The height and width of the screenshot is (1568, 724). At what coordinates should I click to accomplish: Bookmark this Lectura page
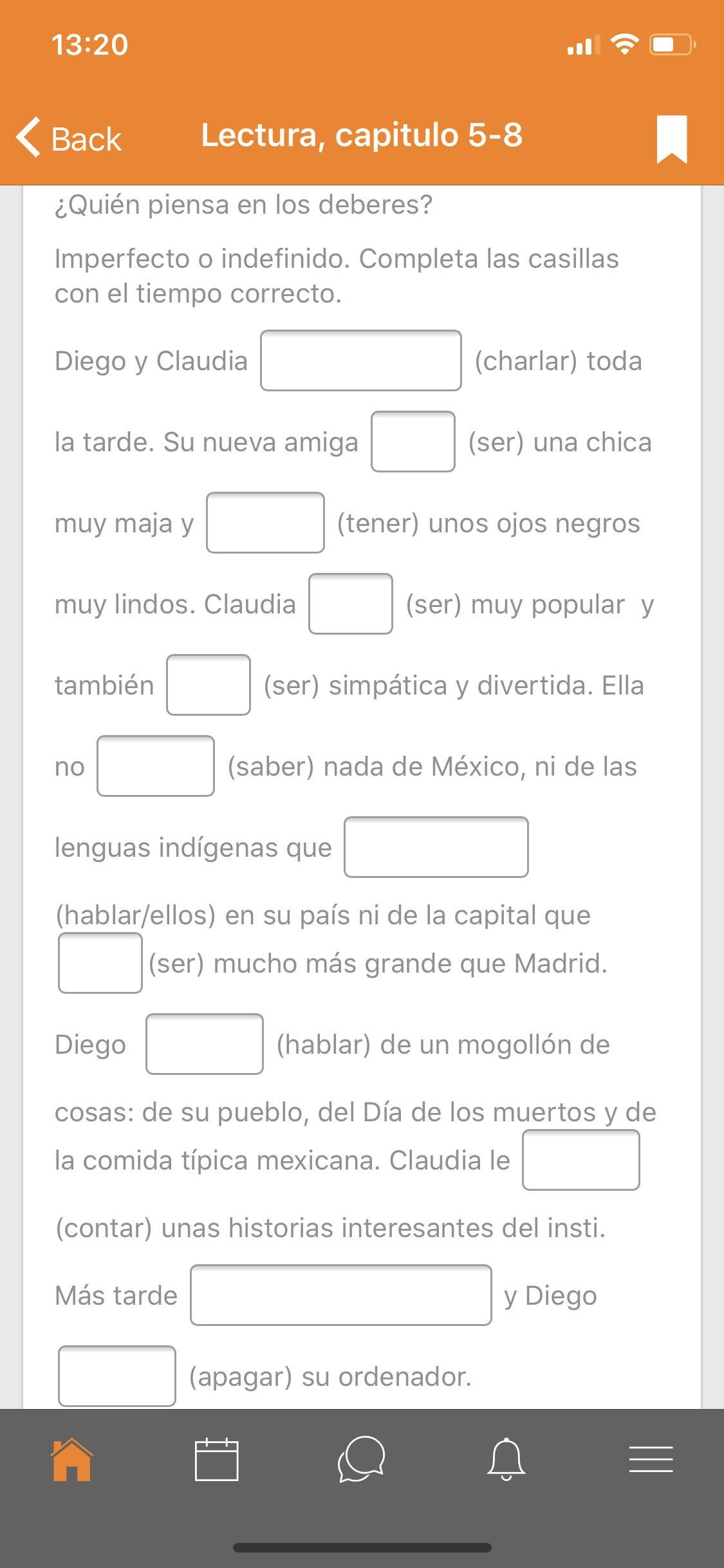click(672, 139)
